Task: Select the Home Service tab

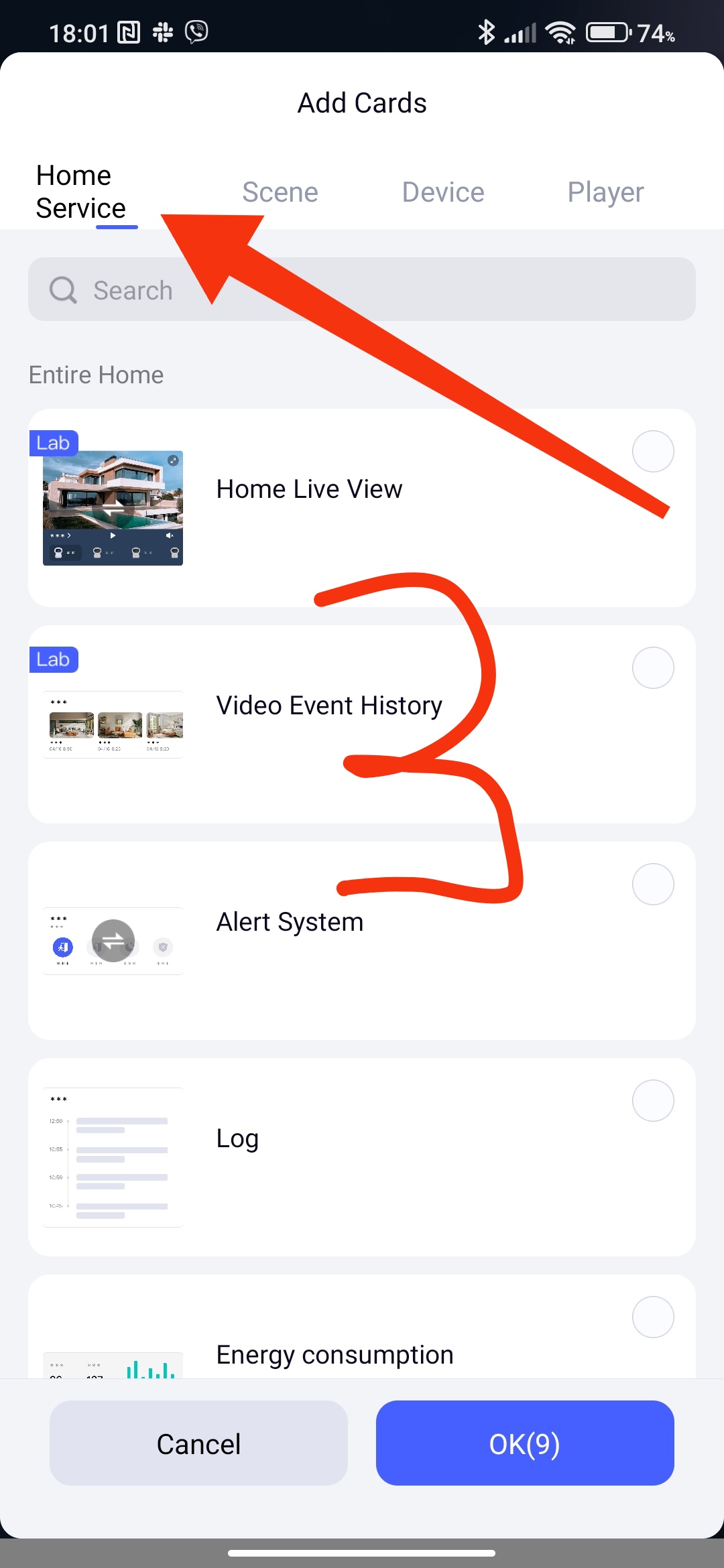Action: 81,192
